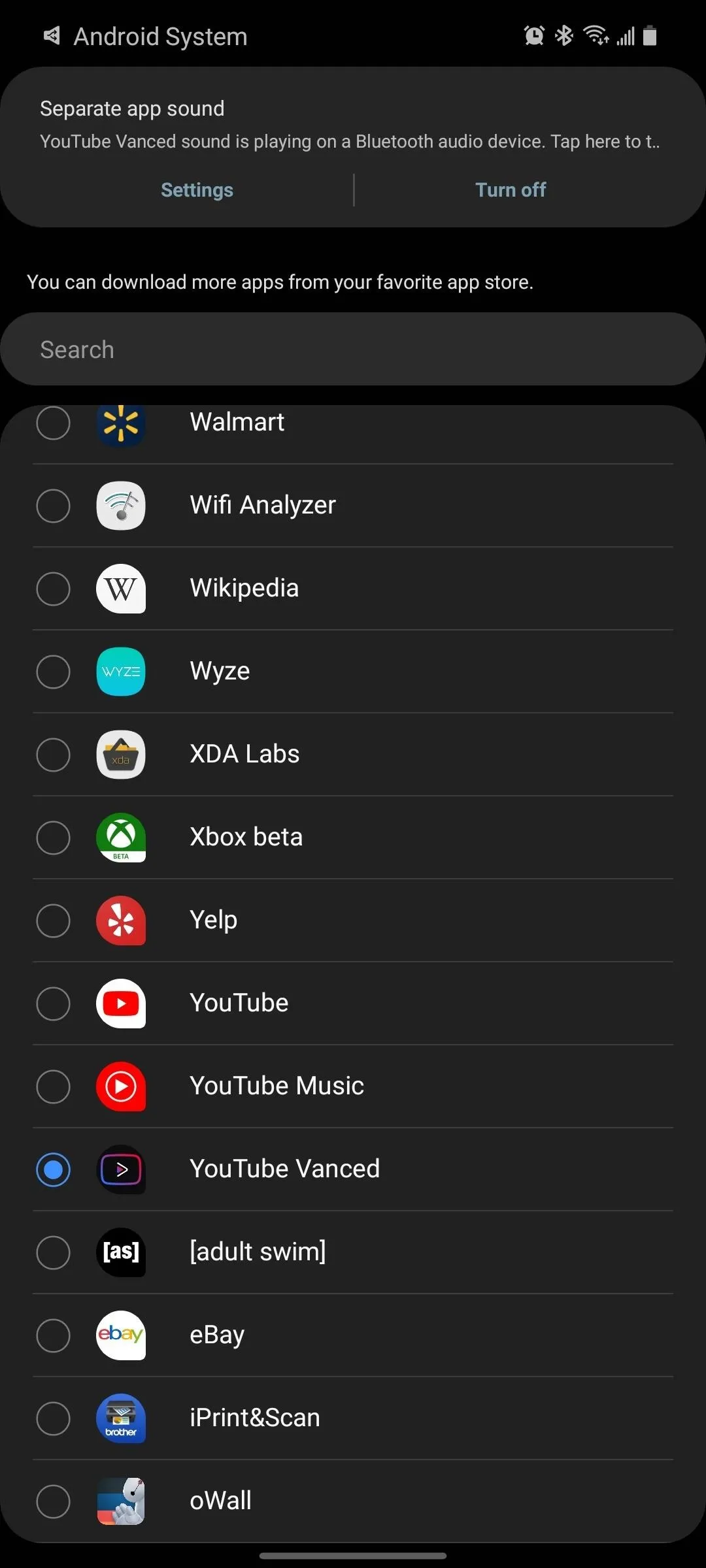Screen dimensions: 706x1568
Task: Choose Xbox beta
Action: (353, 838)
